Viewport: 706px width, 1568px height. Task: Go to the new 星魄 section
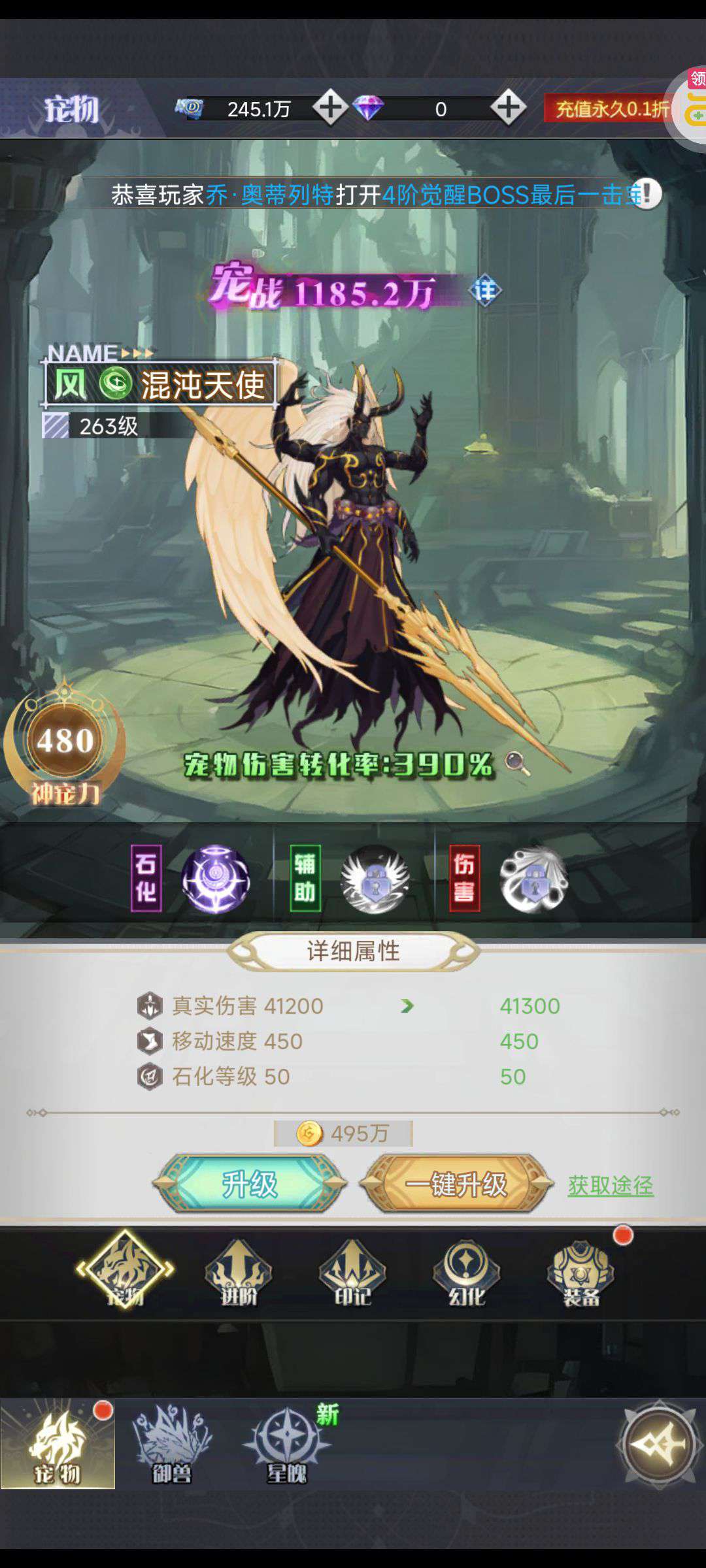[x=286, y=1445]
